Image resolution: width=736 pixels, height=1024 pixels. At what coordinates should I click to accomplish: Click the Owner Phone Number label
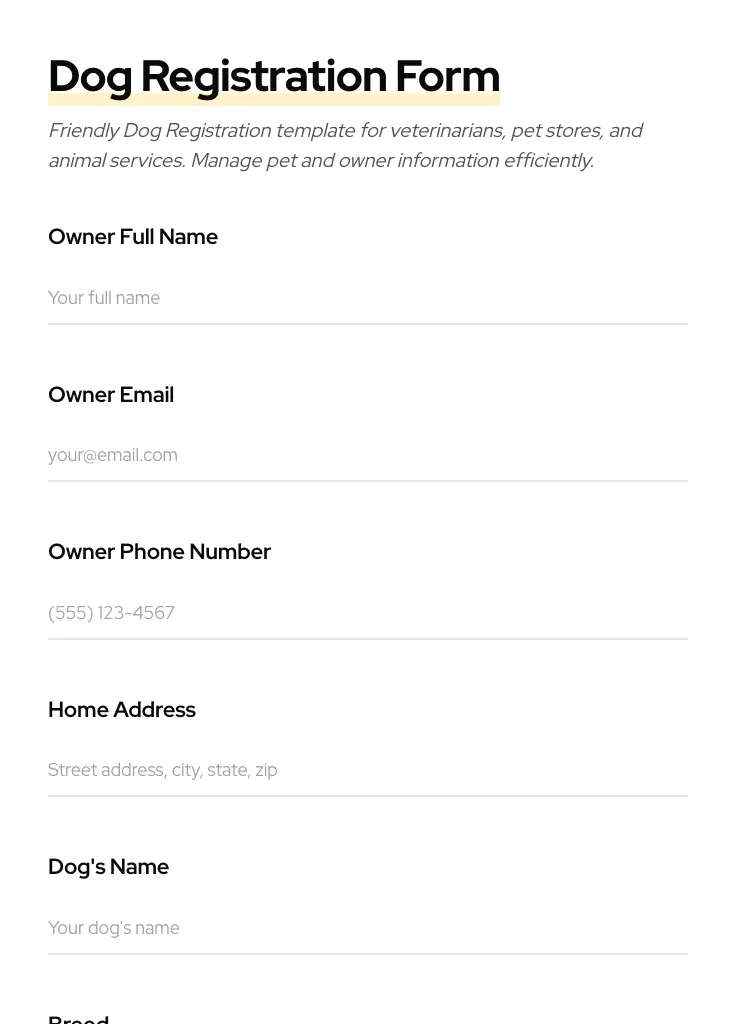coord(160,552)
